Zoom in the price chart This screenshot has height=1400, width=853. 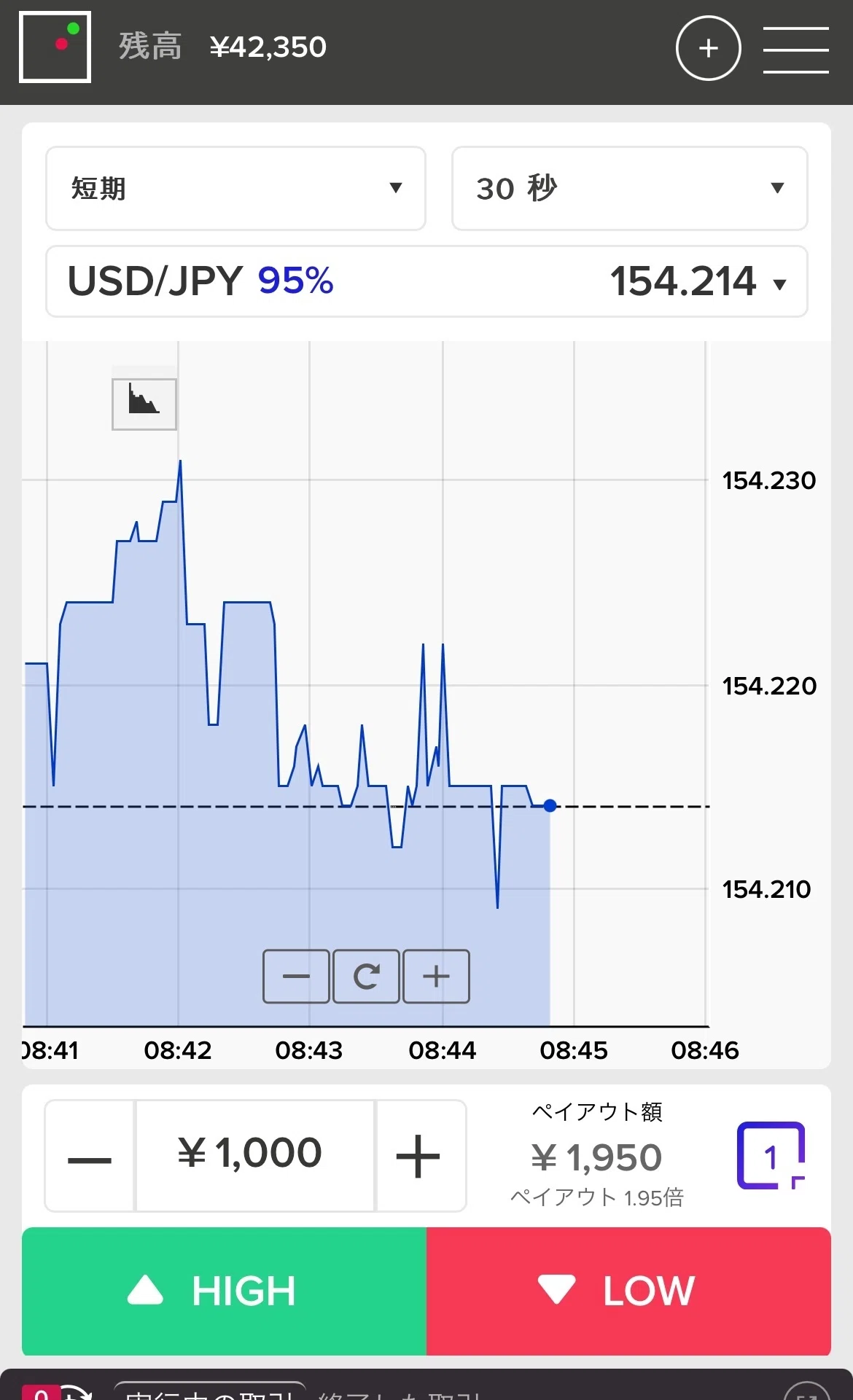click(436, 976)
